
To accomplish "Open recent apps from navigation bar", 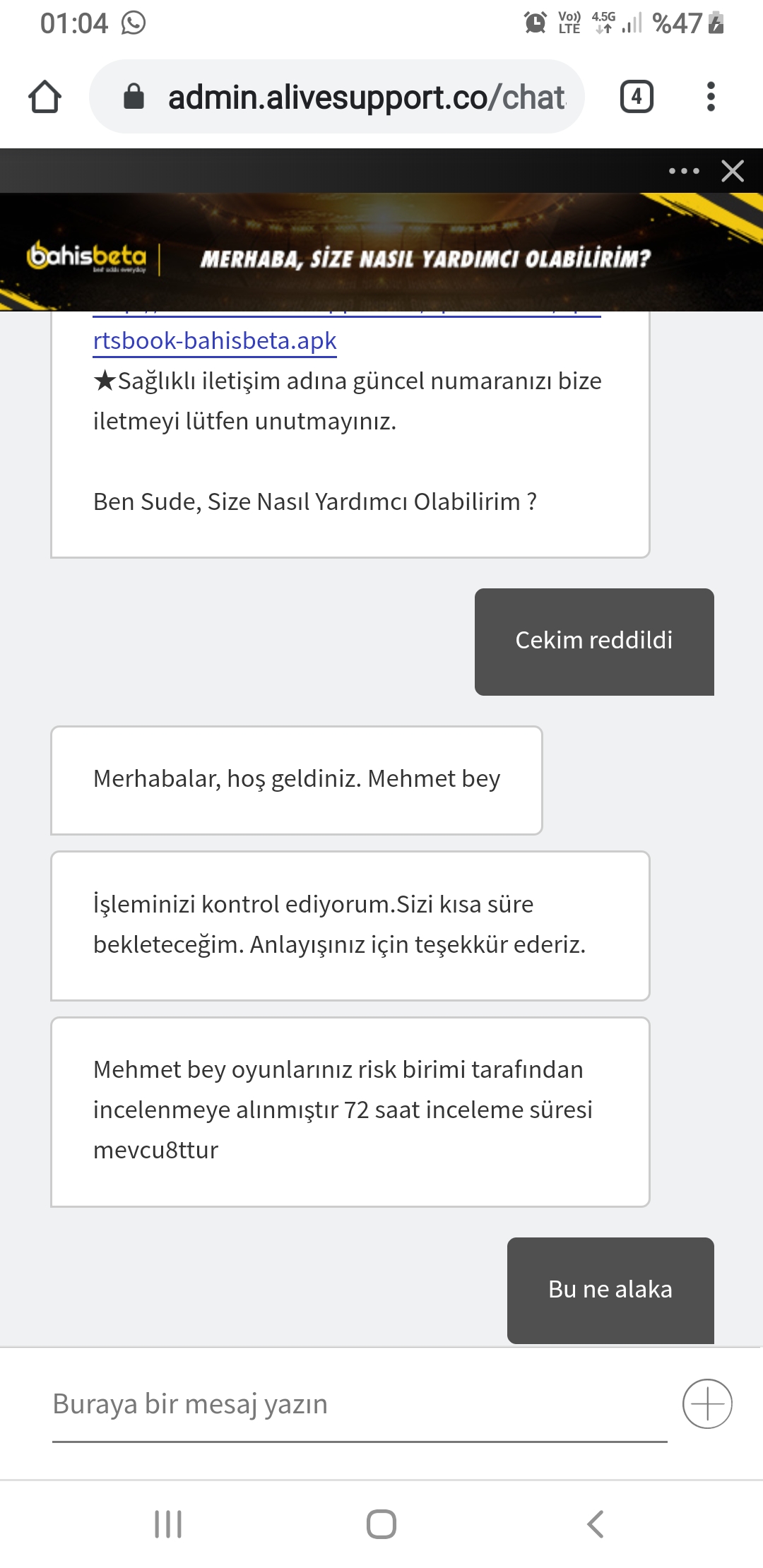I will tap(168, 1524).
